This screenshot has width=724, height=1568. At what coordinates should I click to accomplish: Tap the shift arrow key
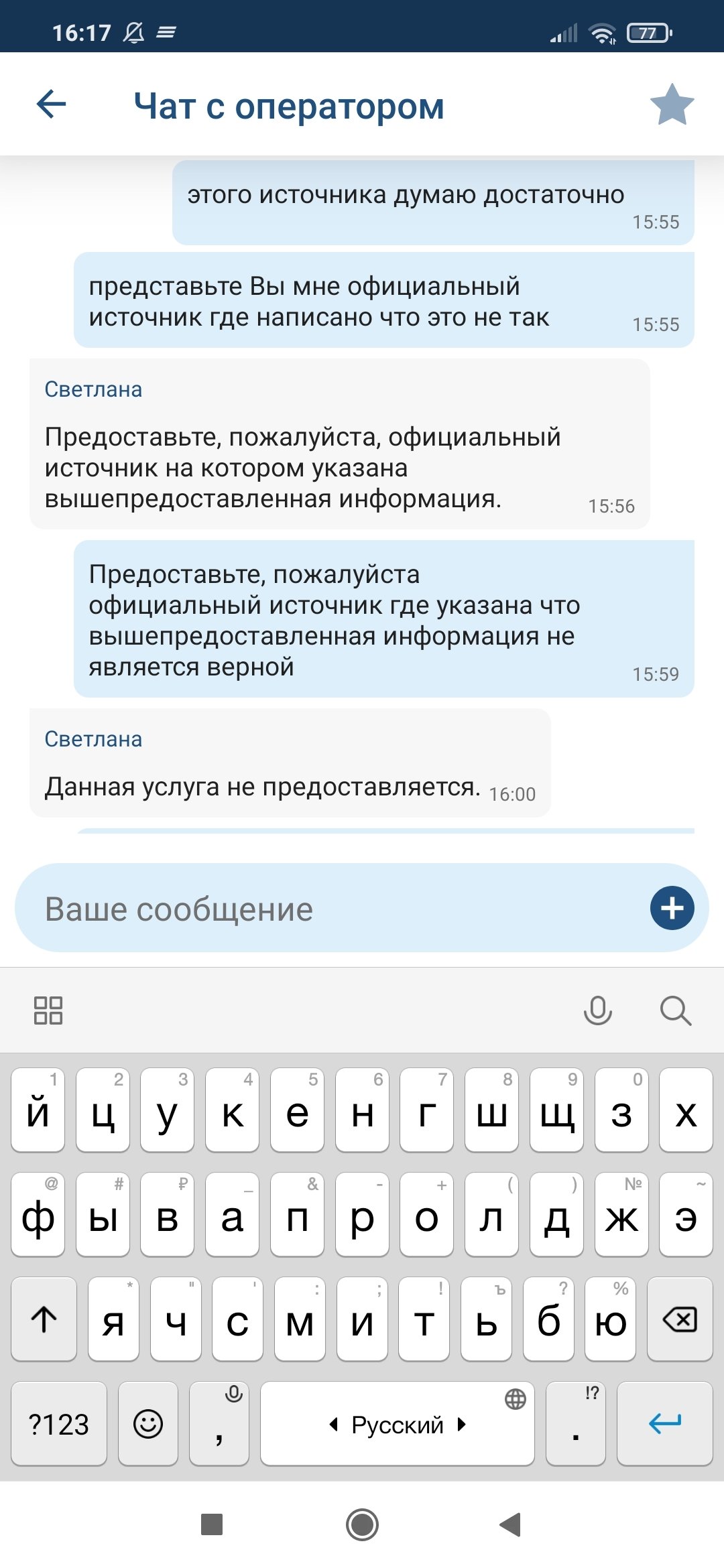[44, 1319]
